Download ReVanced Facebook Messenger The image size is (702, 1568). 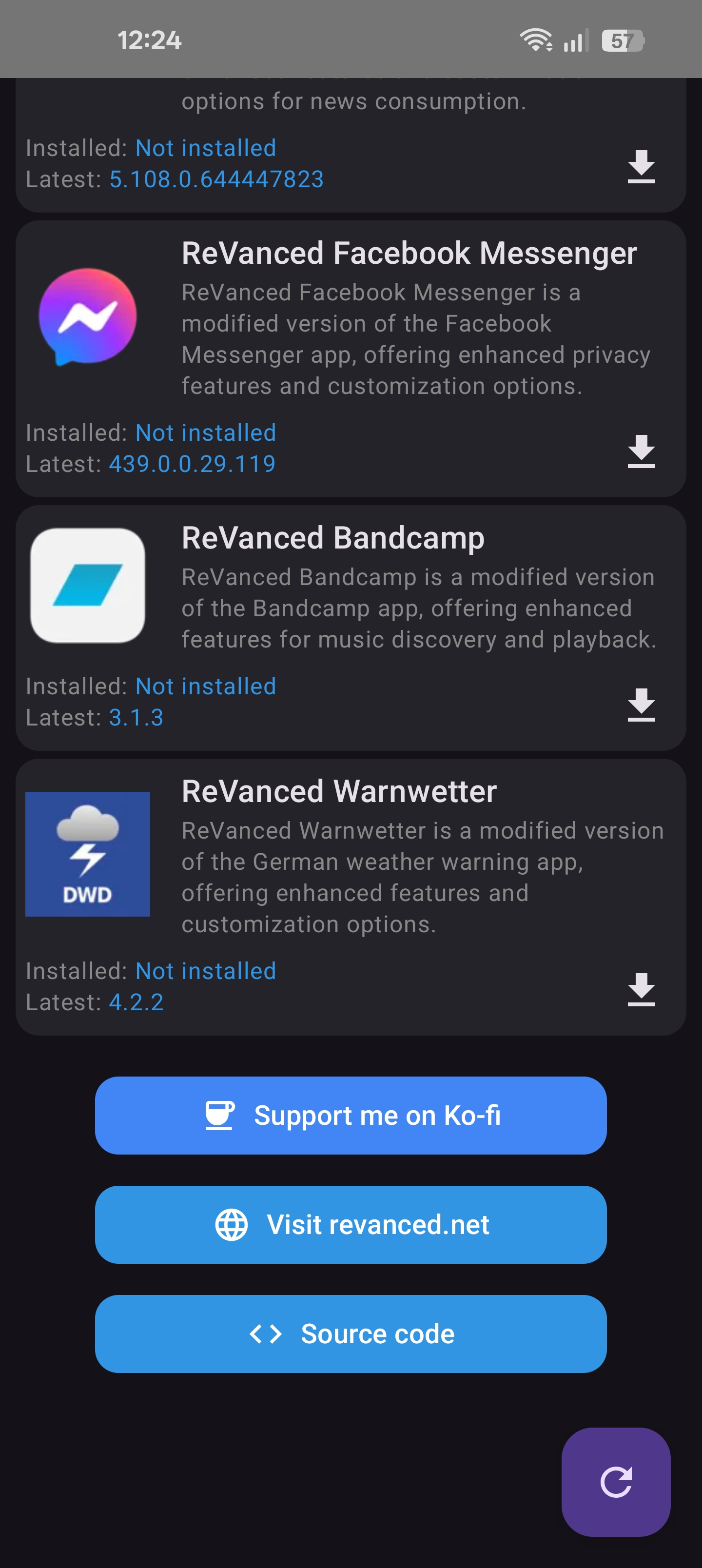[641, 451]
